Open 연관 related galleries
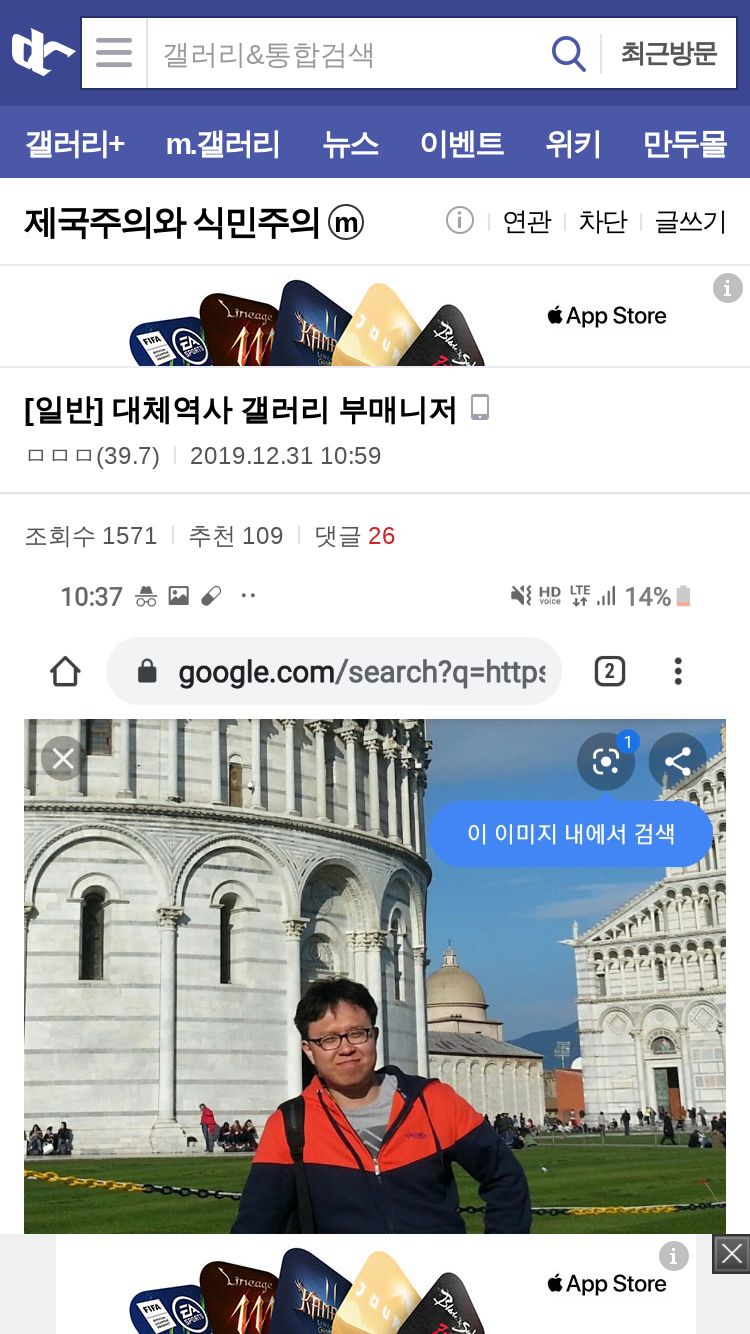 [527, 222]
